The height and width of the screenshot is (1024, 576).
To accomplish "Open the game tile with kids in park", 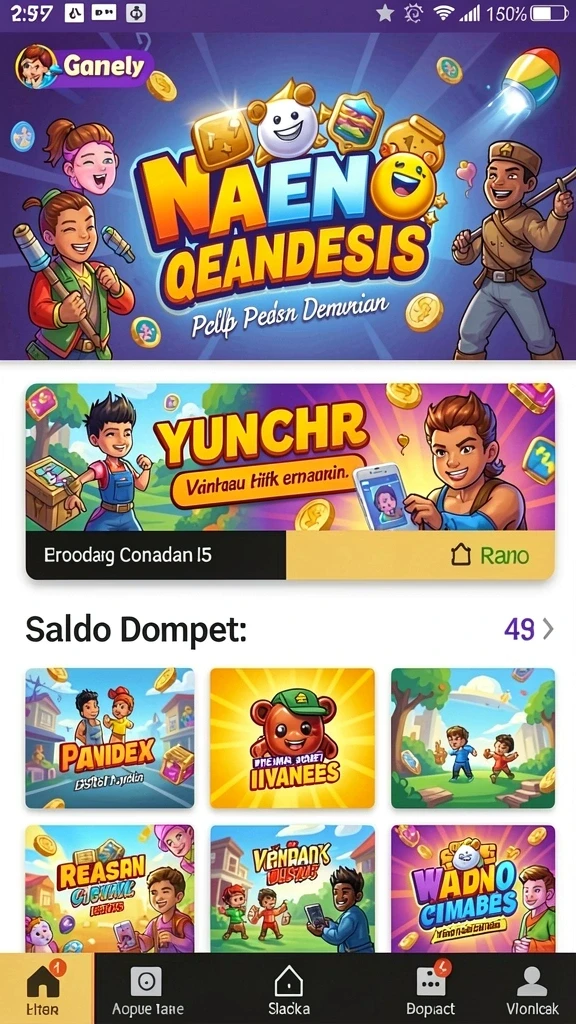I will (473, 738).
